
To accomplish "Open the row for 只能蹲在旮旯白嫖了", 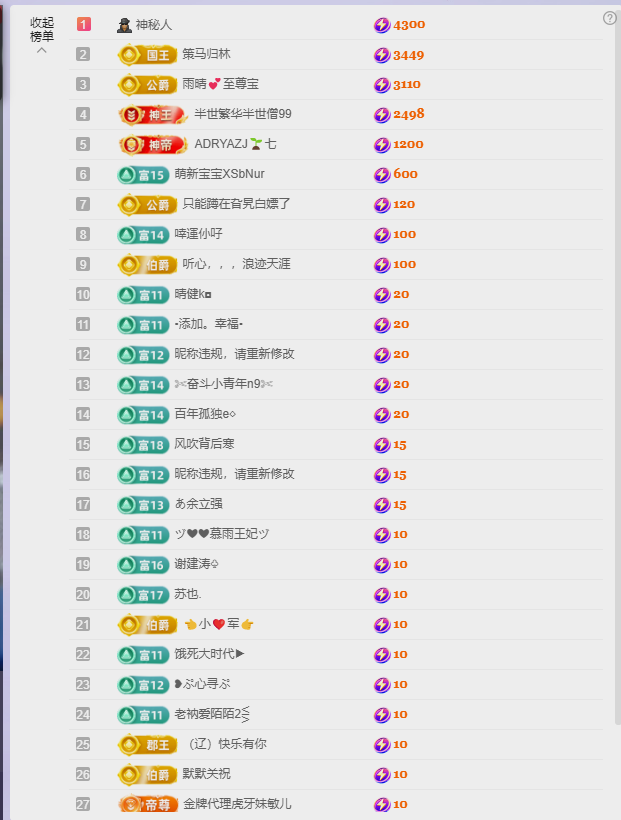I will pyautogui.click(x=236, y=204).
